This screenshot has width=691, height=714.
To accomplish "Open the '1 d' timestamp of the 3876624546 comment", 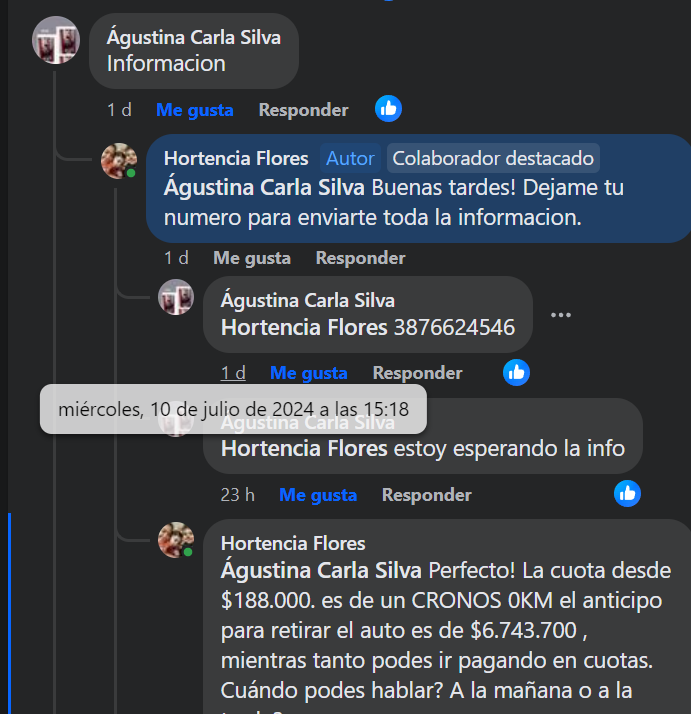I will pyautogui.click(x=233, y=373).
